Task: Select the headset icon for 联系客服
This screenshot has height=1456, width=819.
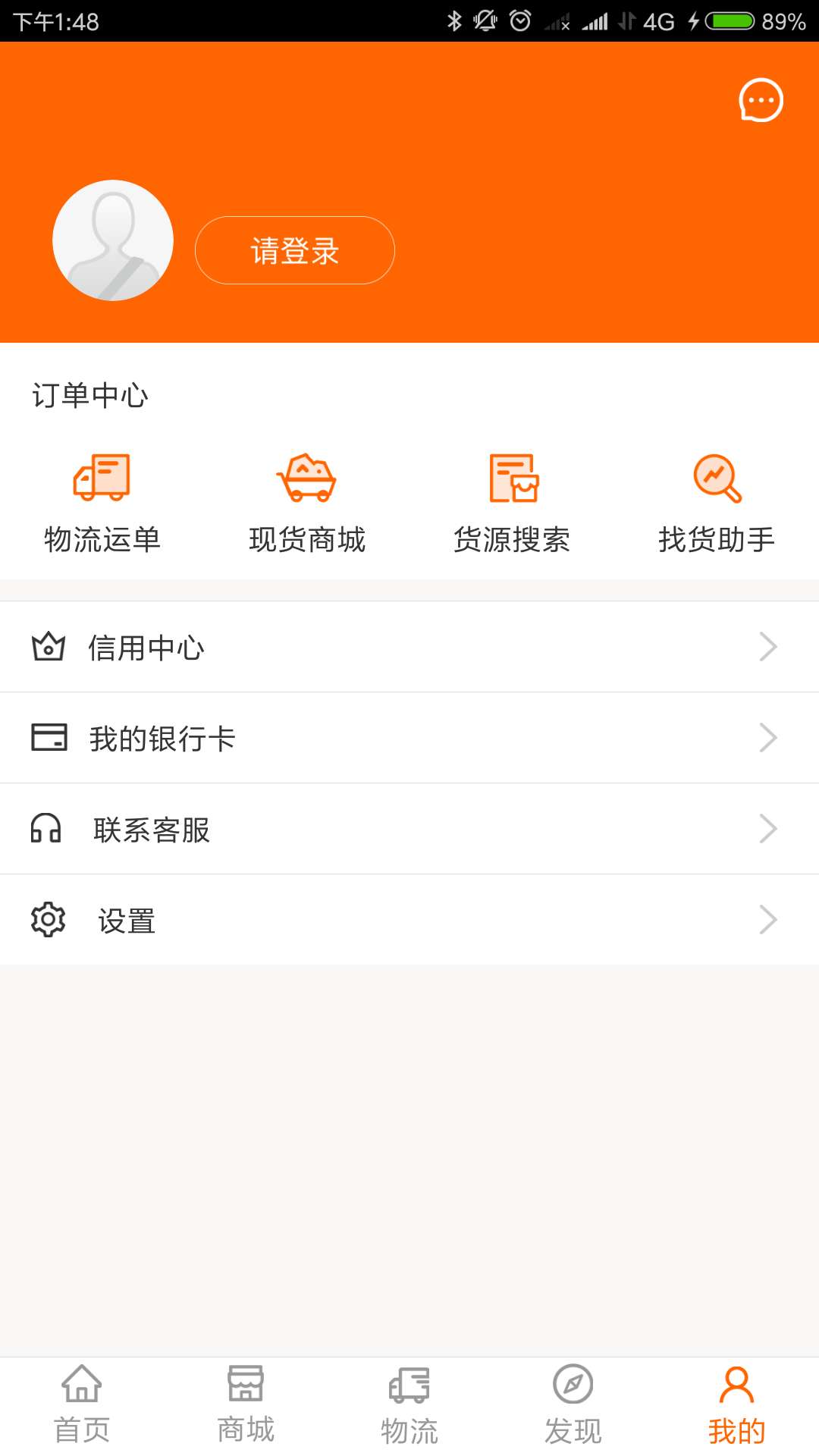Action: 48,829
